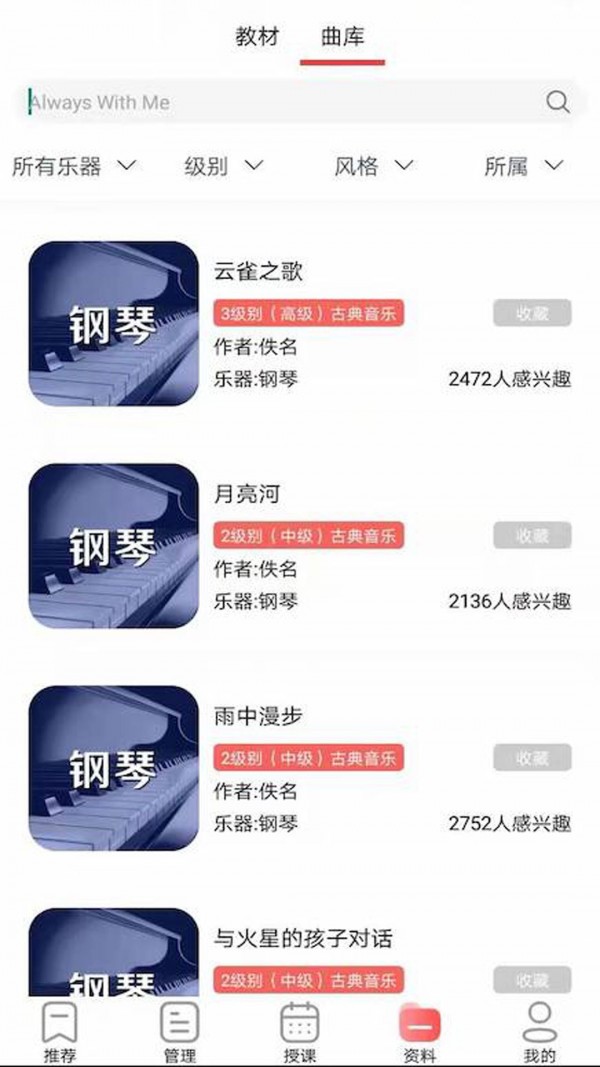
Task: Open the 雨中漫步 piano piece
Action: tap(258, 716)
